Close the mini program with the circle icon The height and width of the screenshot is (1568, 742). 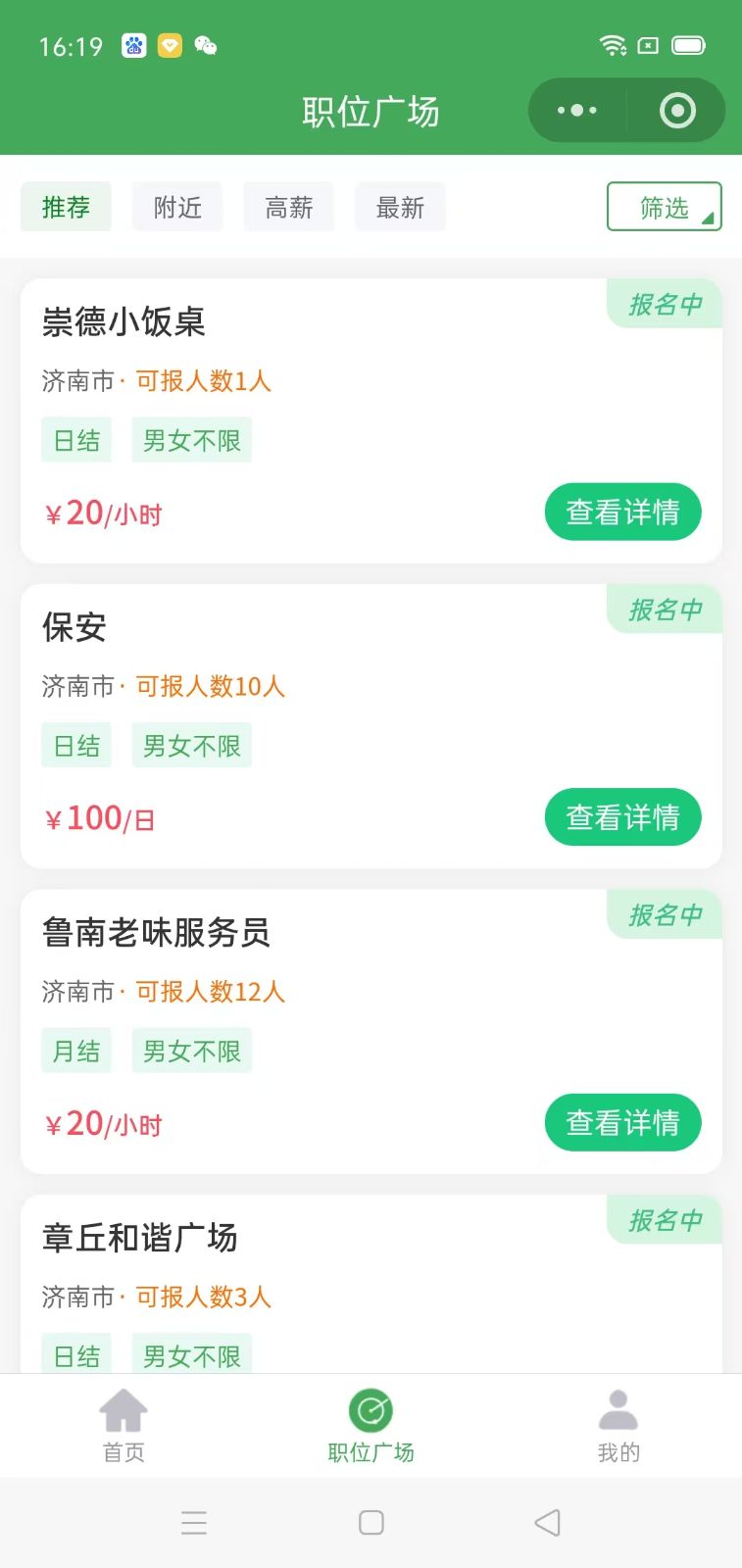tap(677, 111)
